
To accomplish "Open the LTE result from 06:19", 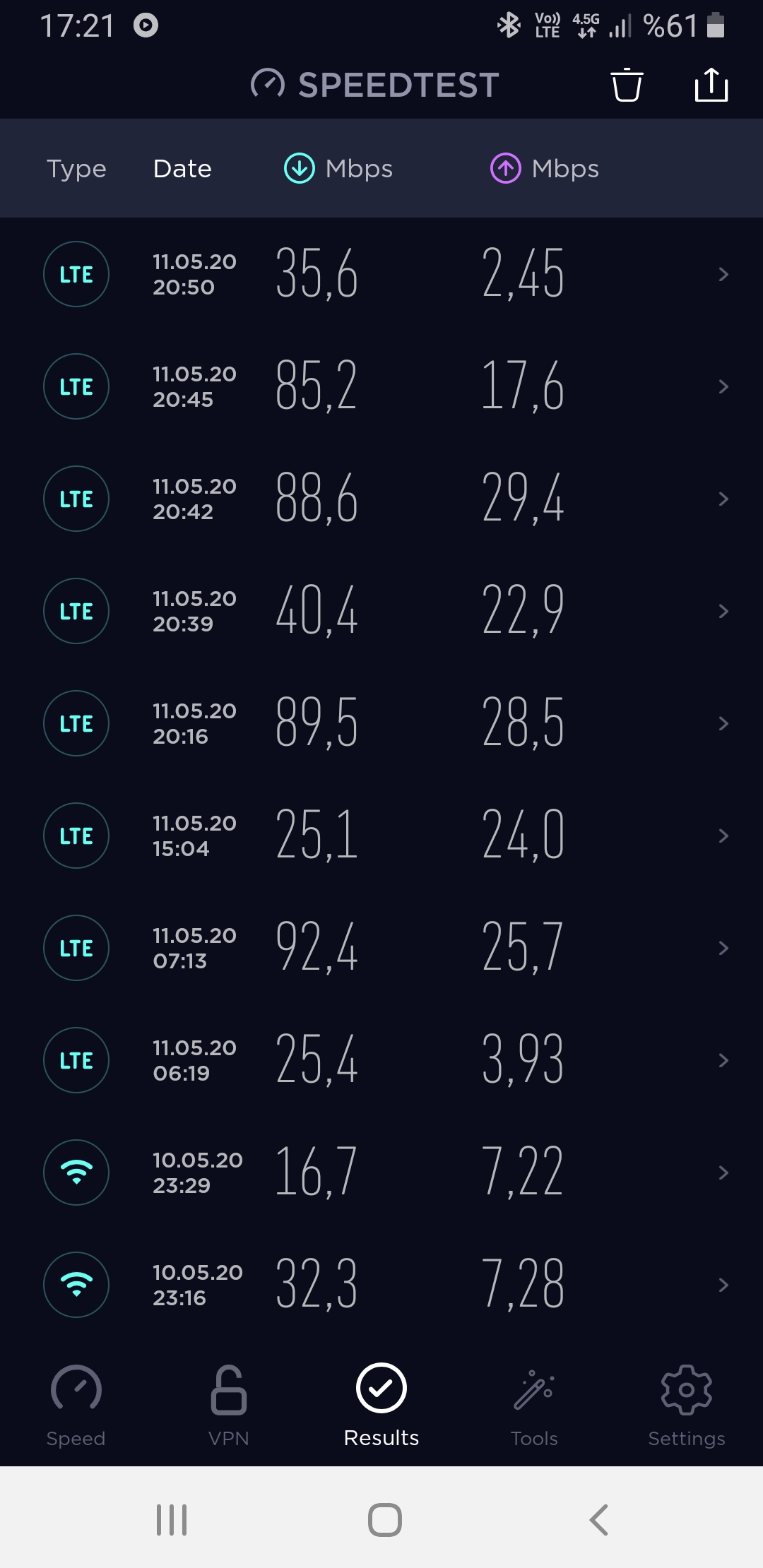I will pyautogui.click(x=381, y=1060).
